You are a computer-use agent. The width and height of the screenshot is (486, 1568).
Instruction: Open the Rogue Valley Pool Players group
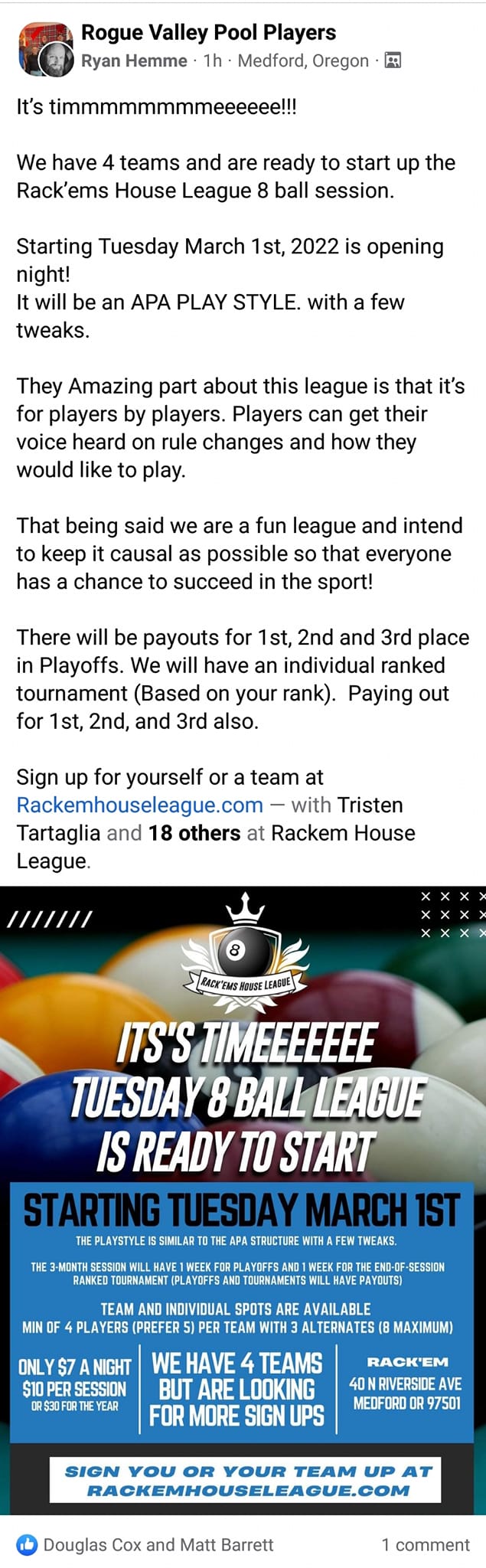coord(208,32)
